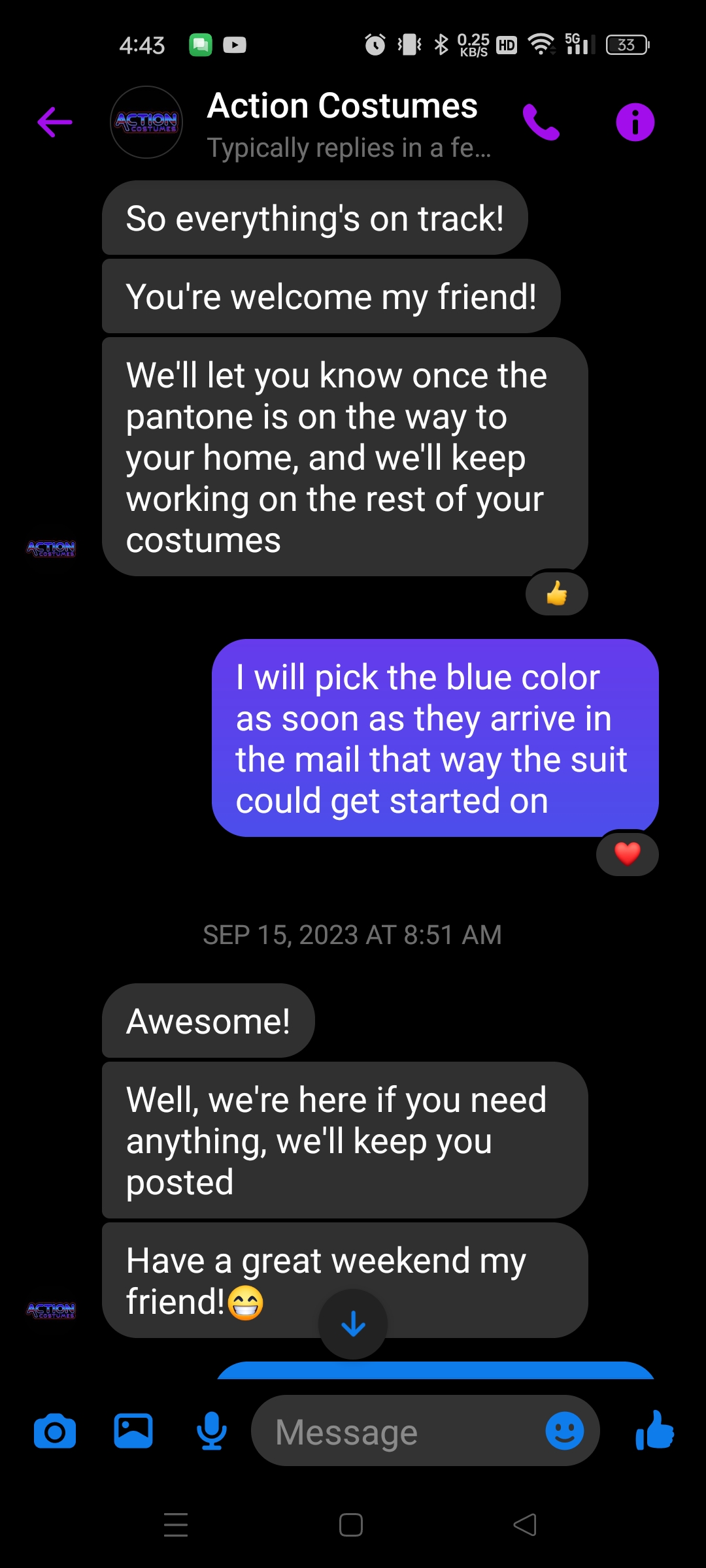Open the Action Costumes profile header
706x1568 pixels.
[x=301, y=123]
